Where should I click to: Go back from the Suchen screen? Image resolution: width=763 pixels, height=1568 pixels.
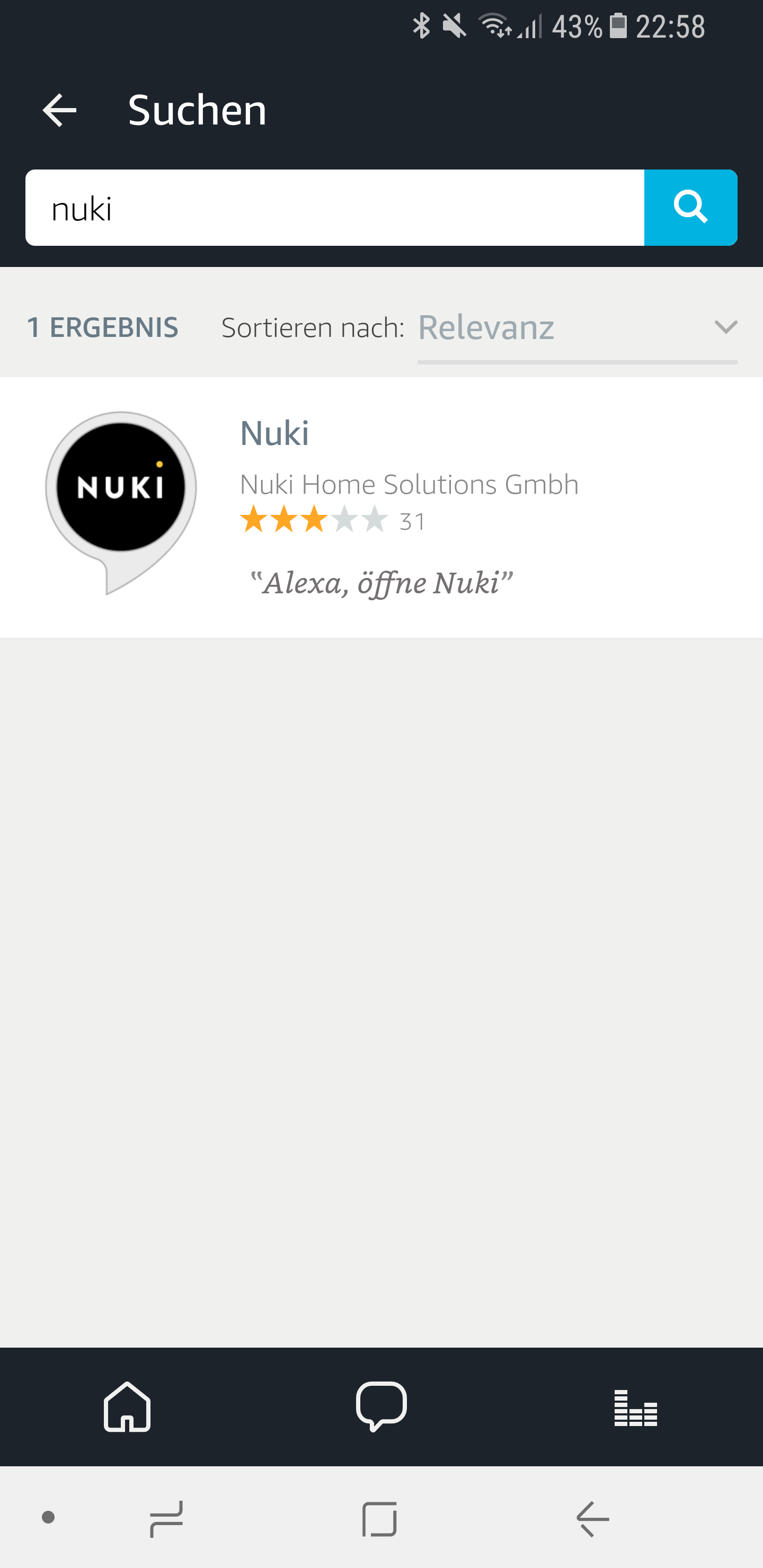pyautogui.click(x=59, y=110)
